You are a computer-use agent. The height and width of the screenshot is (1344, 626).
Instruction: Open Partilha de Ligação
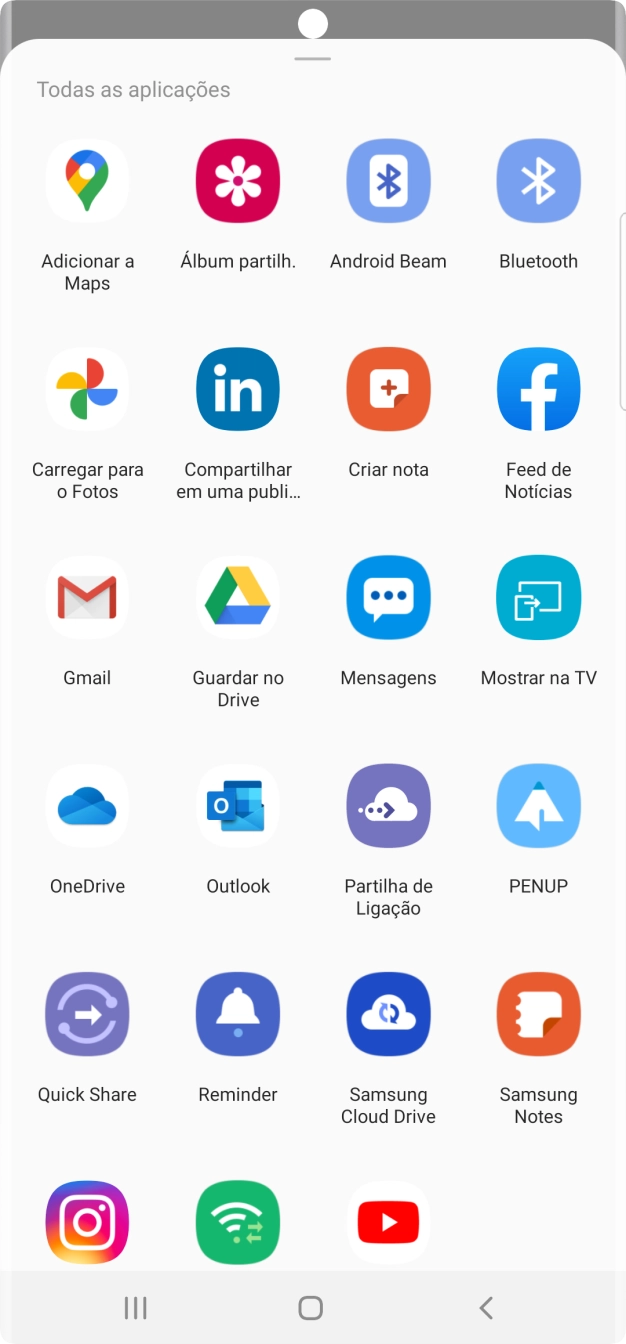click(388, 806)
